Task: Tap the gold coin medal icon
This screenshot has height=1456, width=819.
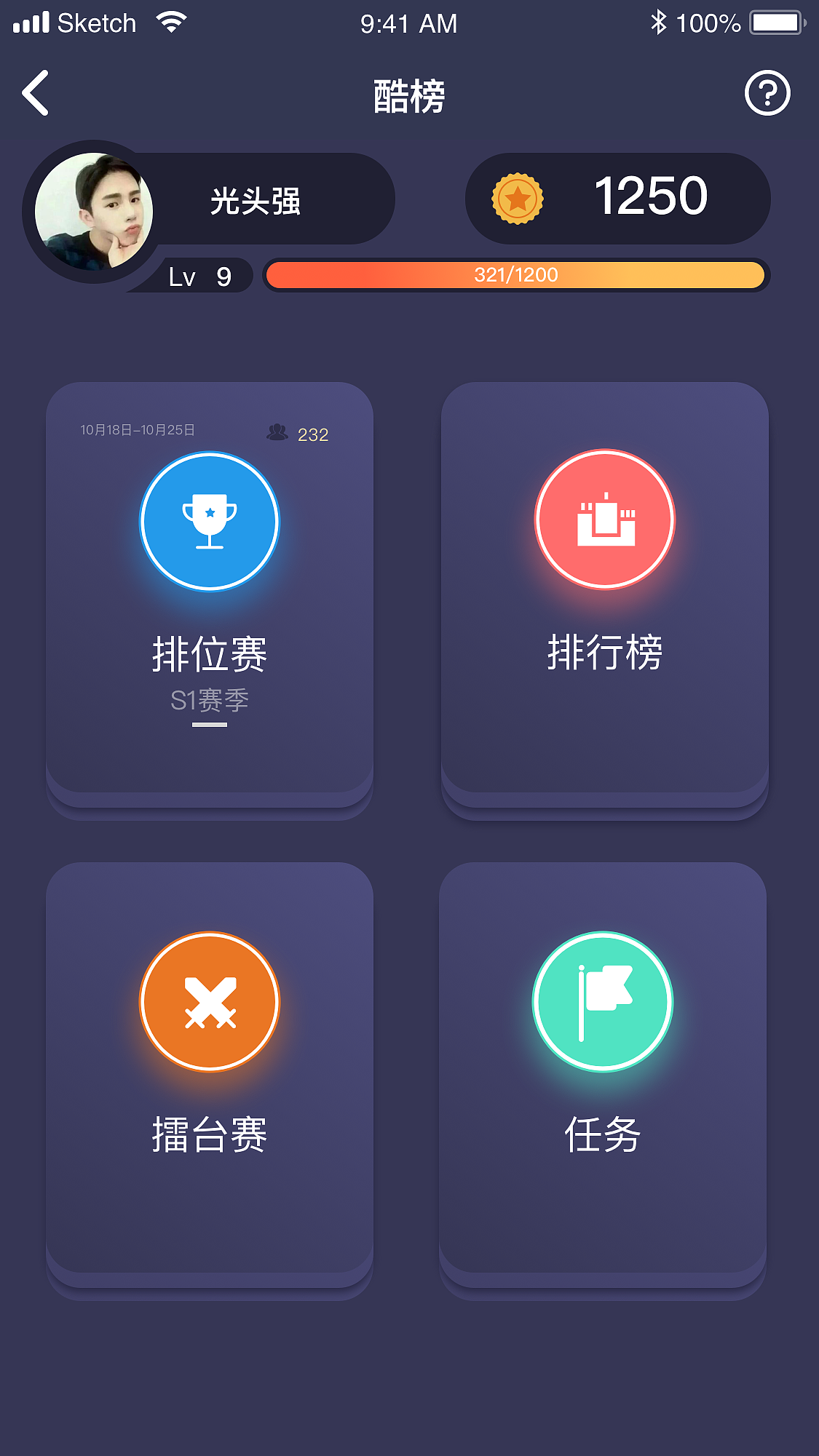Action: pos(518,197)
